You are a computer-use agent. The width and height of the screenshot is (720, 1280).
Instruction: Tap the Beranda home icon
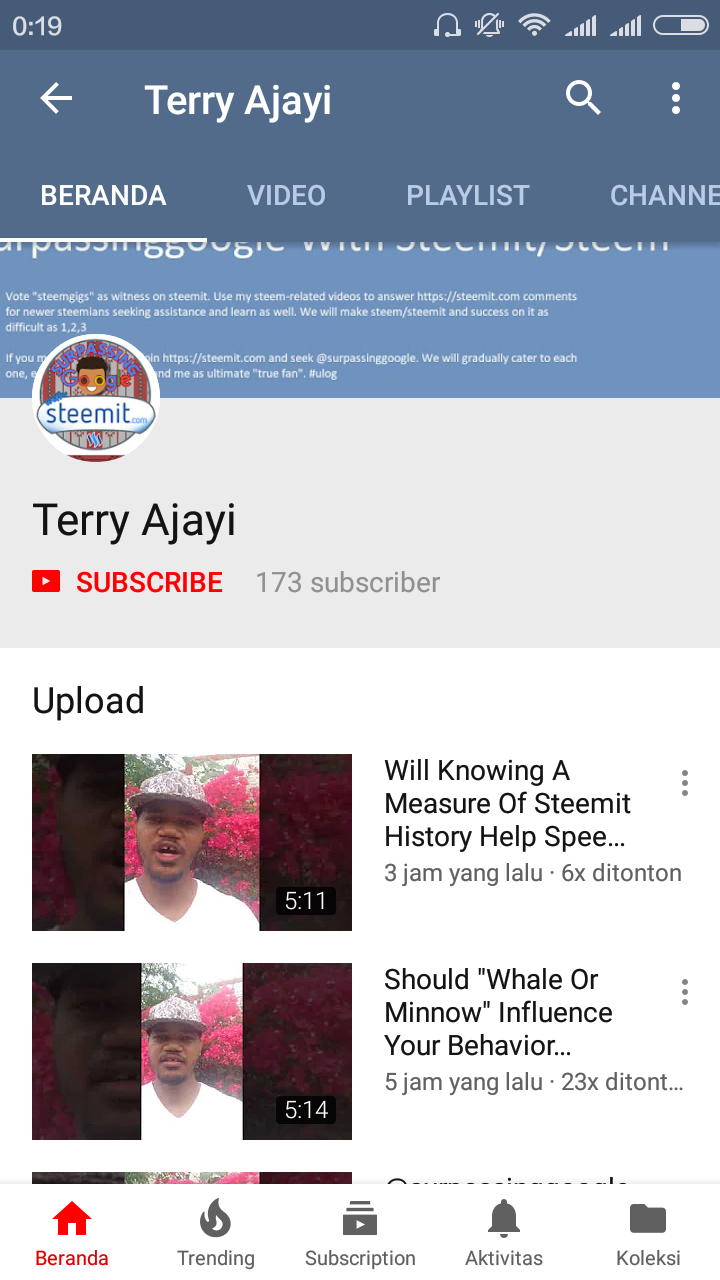coord(71,1218)
